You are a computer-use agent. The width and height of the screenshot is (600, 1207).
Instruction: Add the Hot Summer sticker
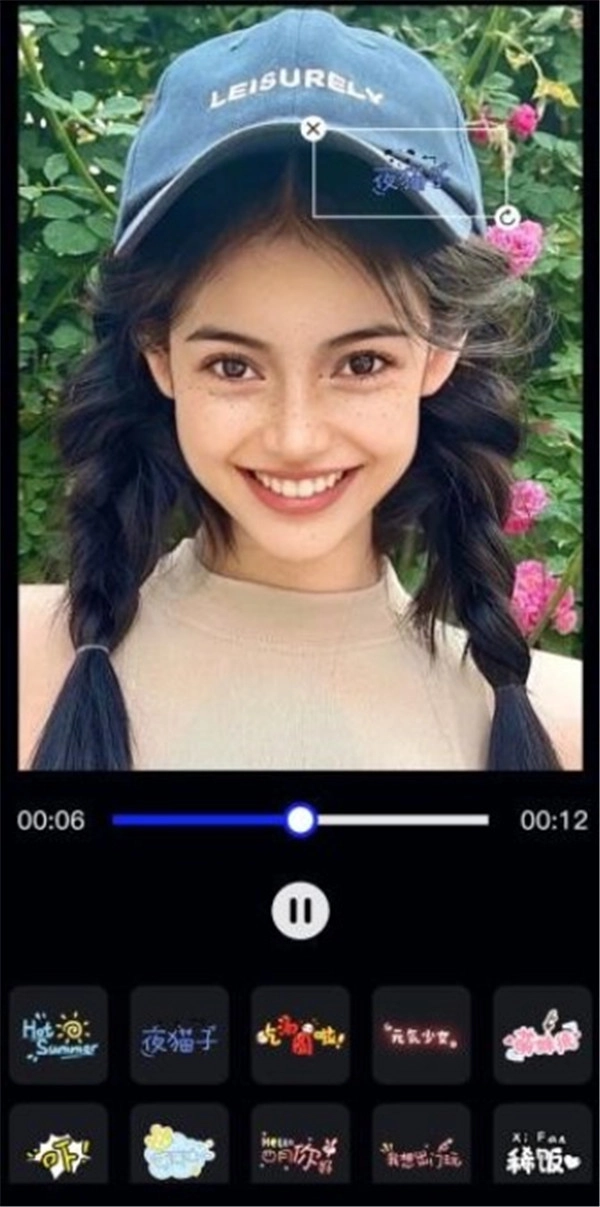coord(59,1035)
